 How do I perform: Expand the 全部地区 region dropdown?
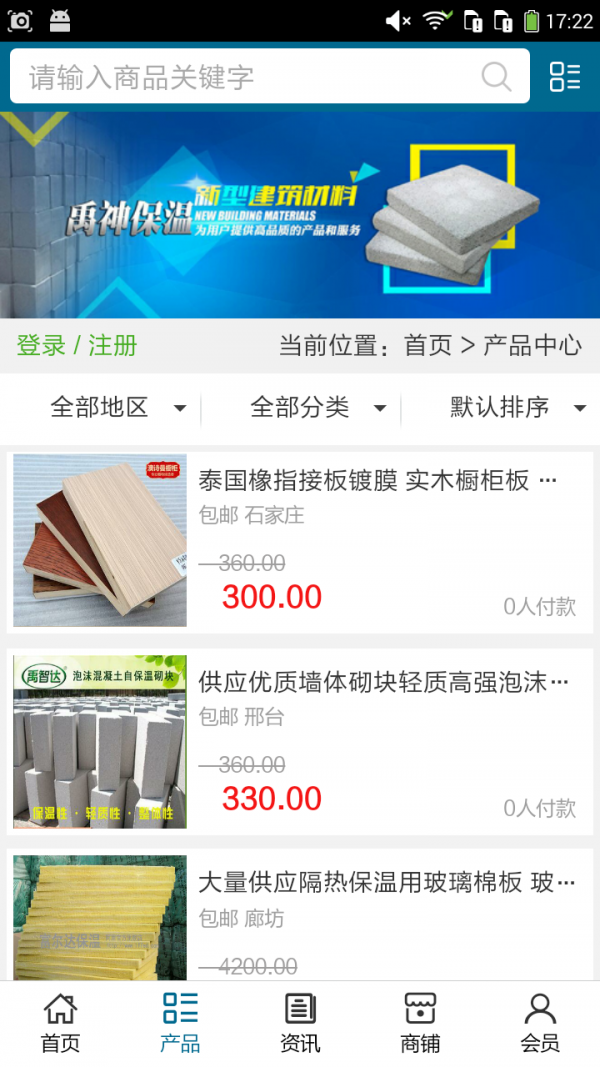[x=118, y=408]
